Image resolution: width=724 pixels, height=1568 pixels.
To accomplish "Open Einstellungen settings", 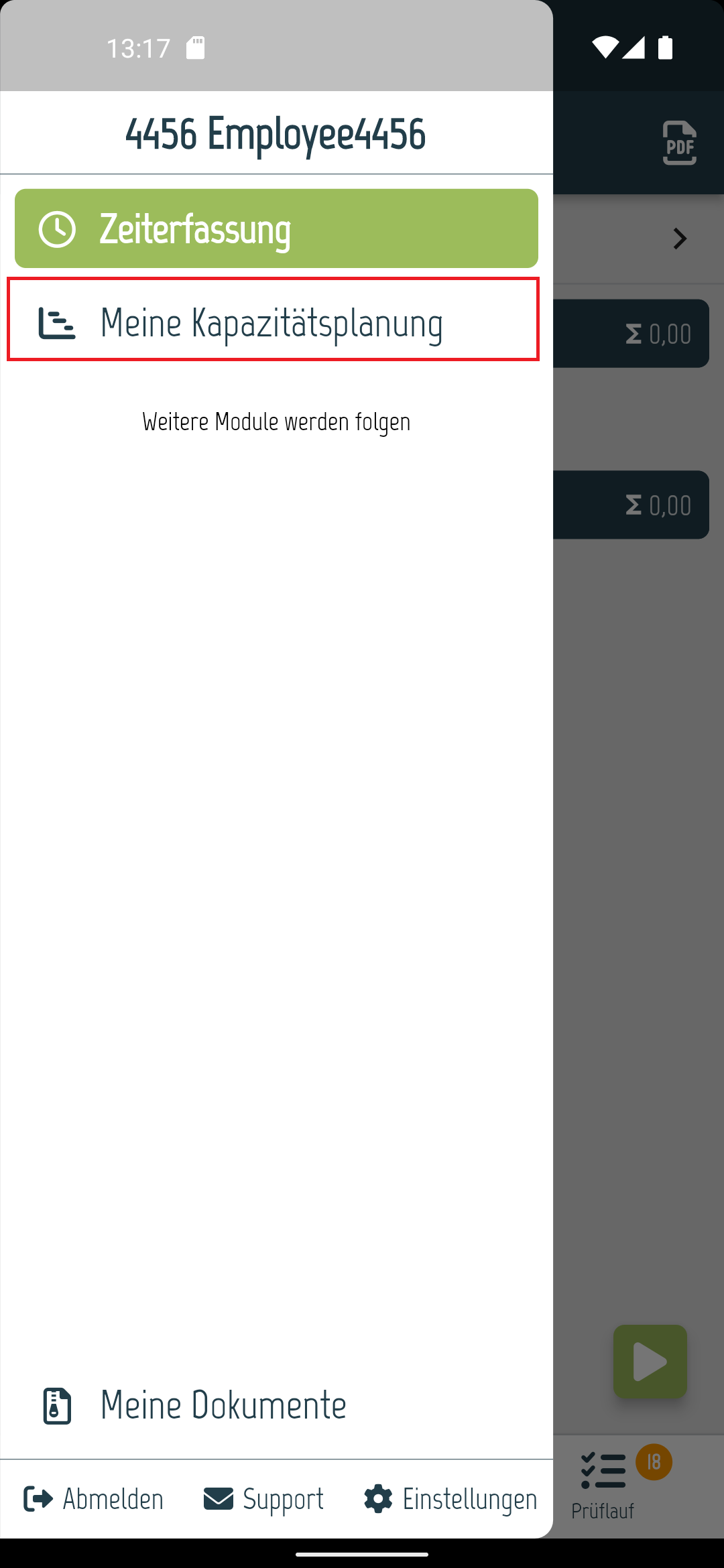I will (x=450, y=1499).
